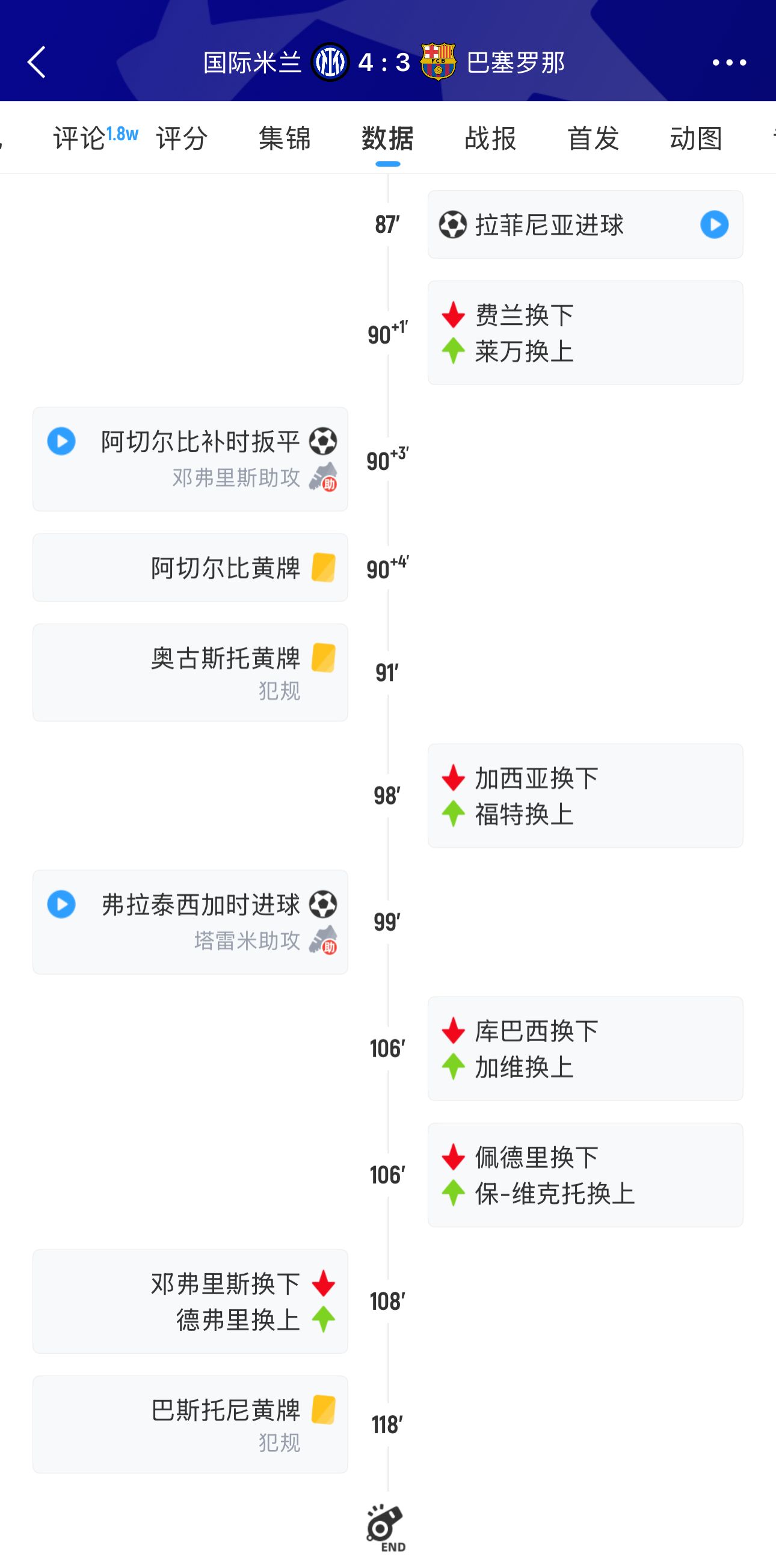The image size is (776, 1568).
Task: Open the 集锦 highlights tab
Action: pyautogui.click(x=285, y=138)
